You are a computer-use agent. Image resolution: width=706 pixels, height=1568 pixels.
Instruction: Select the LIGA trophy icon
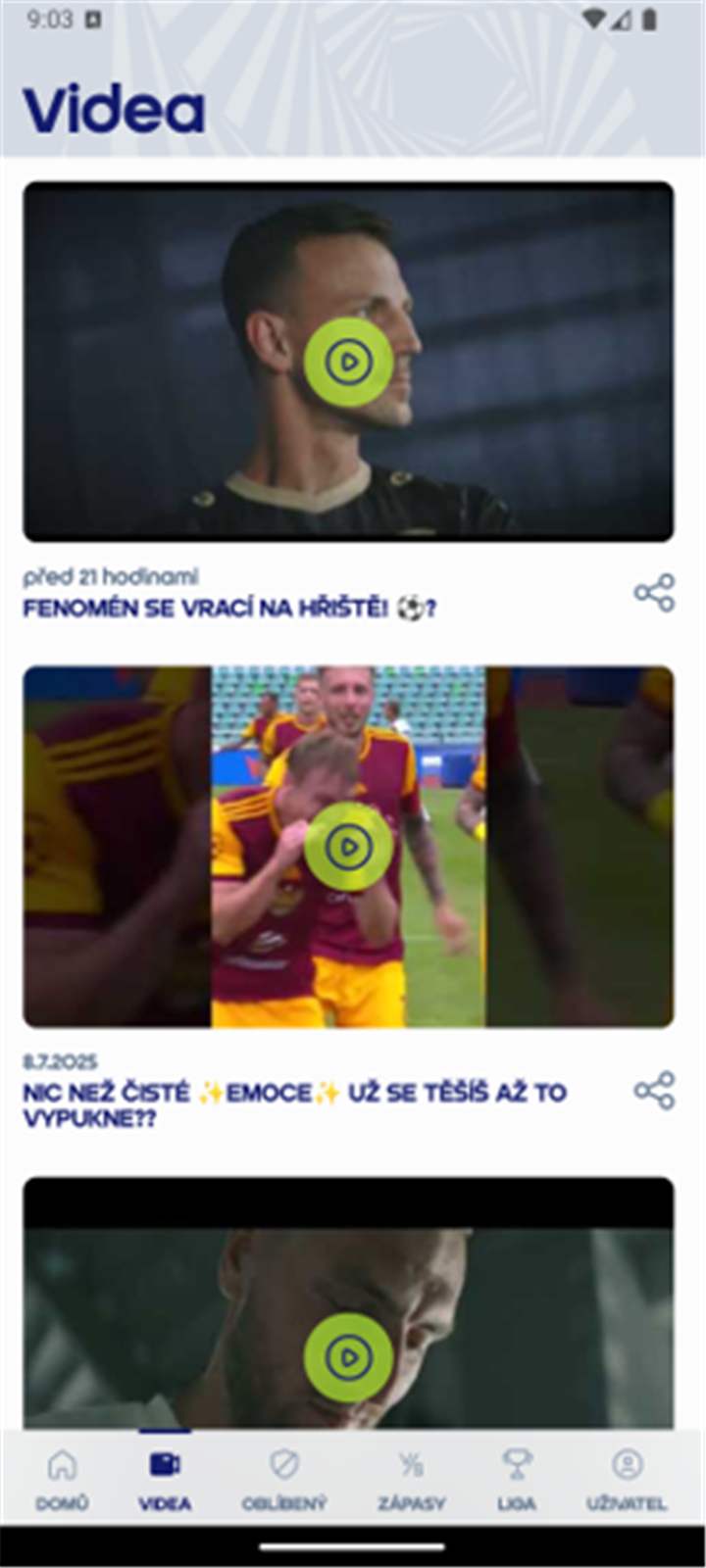tap(518, 1464)
